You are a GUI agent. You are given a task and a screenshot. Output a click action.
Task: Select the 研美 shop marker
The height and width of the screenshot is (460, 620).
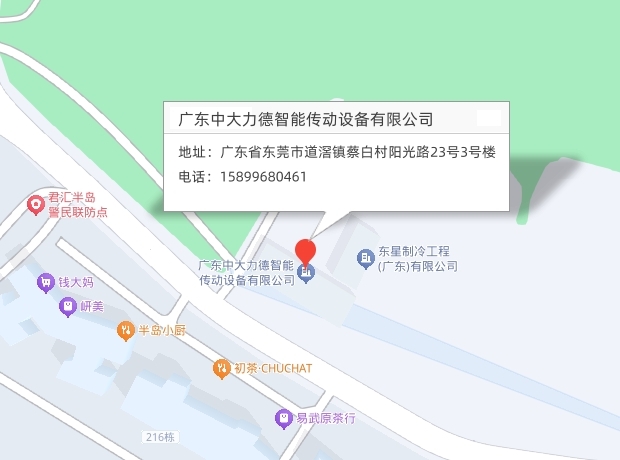[x=67, y=307]
